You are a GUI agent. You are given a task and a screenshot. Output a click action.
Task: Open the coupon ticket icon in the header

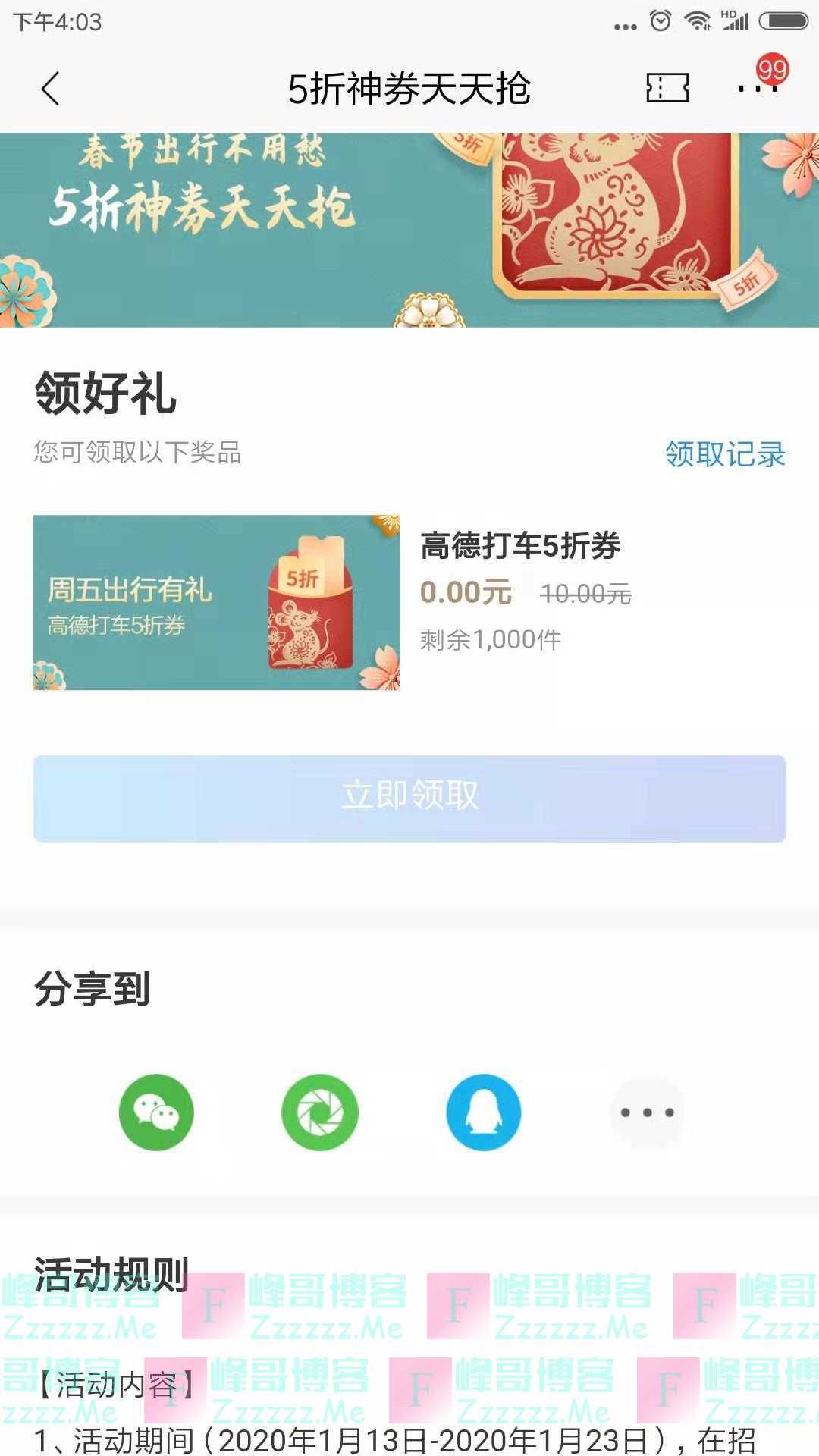click(x=667, y=88)
